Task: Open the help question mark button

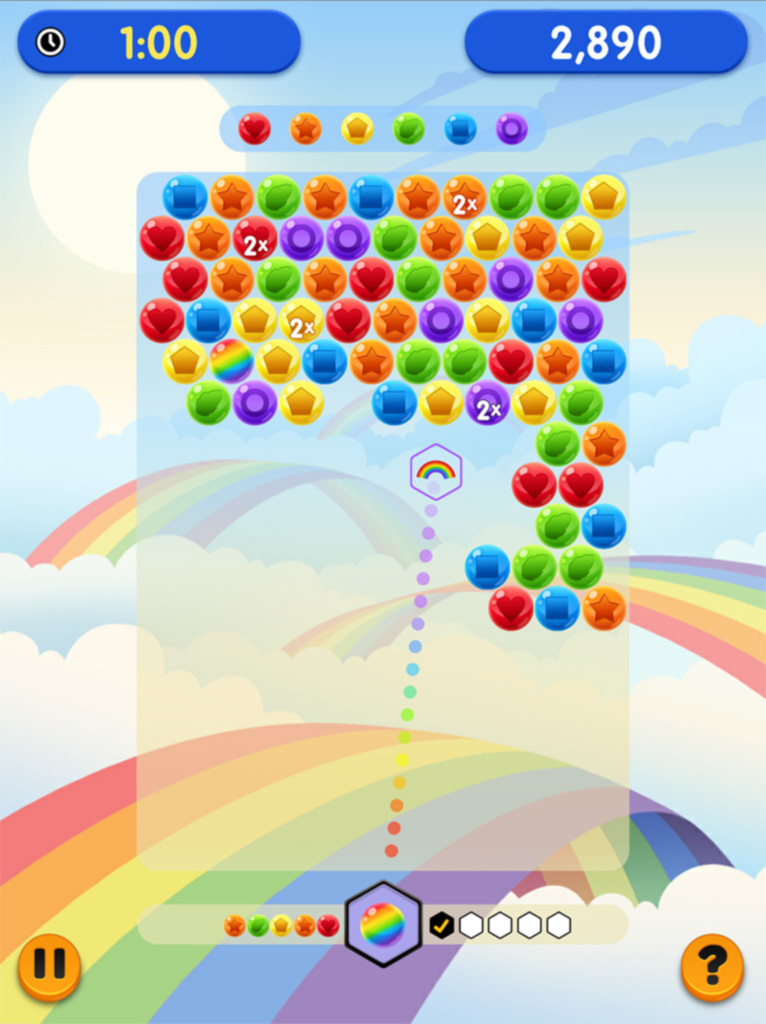Action: click(712, 966)
